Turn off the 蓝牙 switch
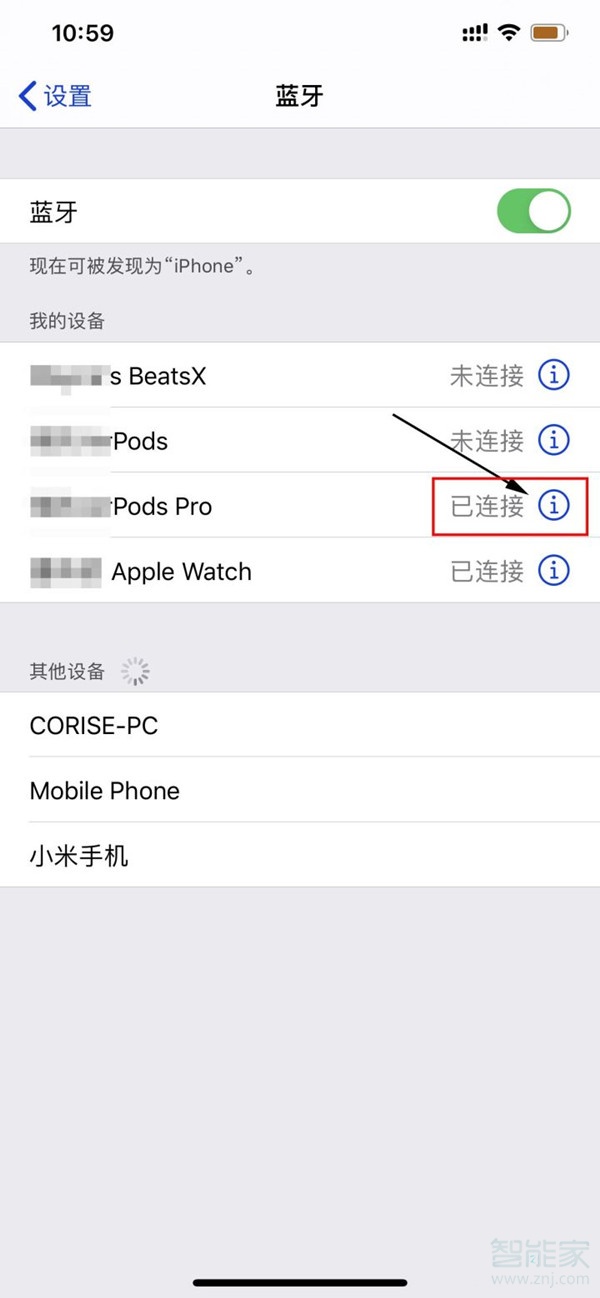The image size is (600, 1298). 533,212
